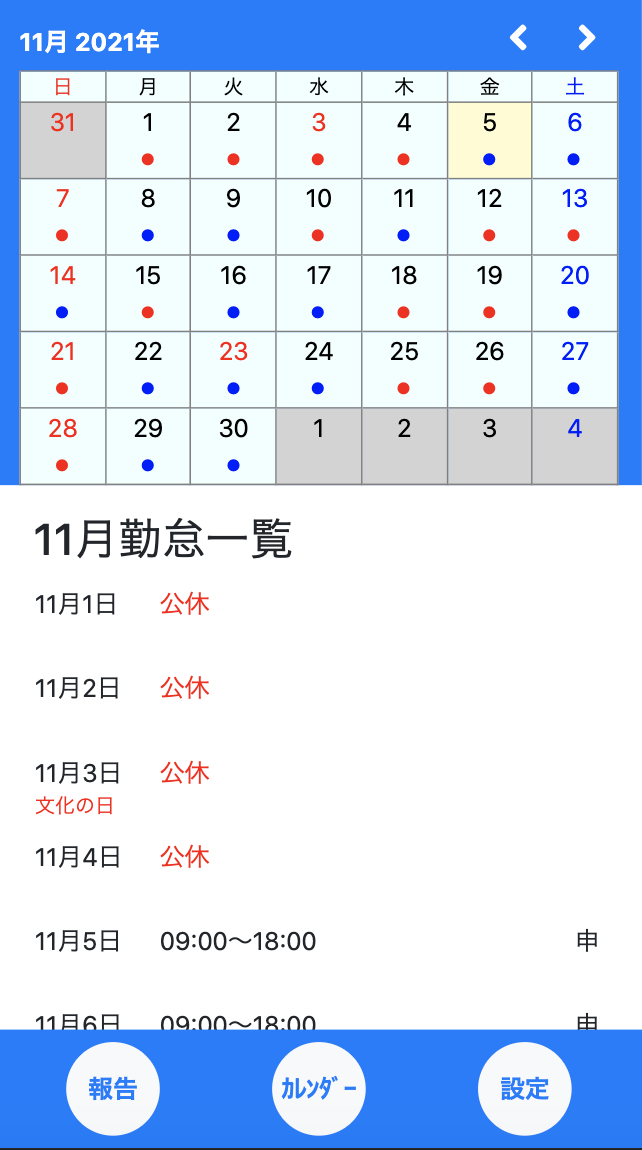Viewport: 642px width, 1150px height.
Task: Go to the previous month
Action: pos(518,39)
